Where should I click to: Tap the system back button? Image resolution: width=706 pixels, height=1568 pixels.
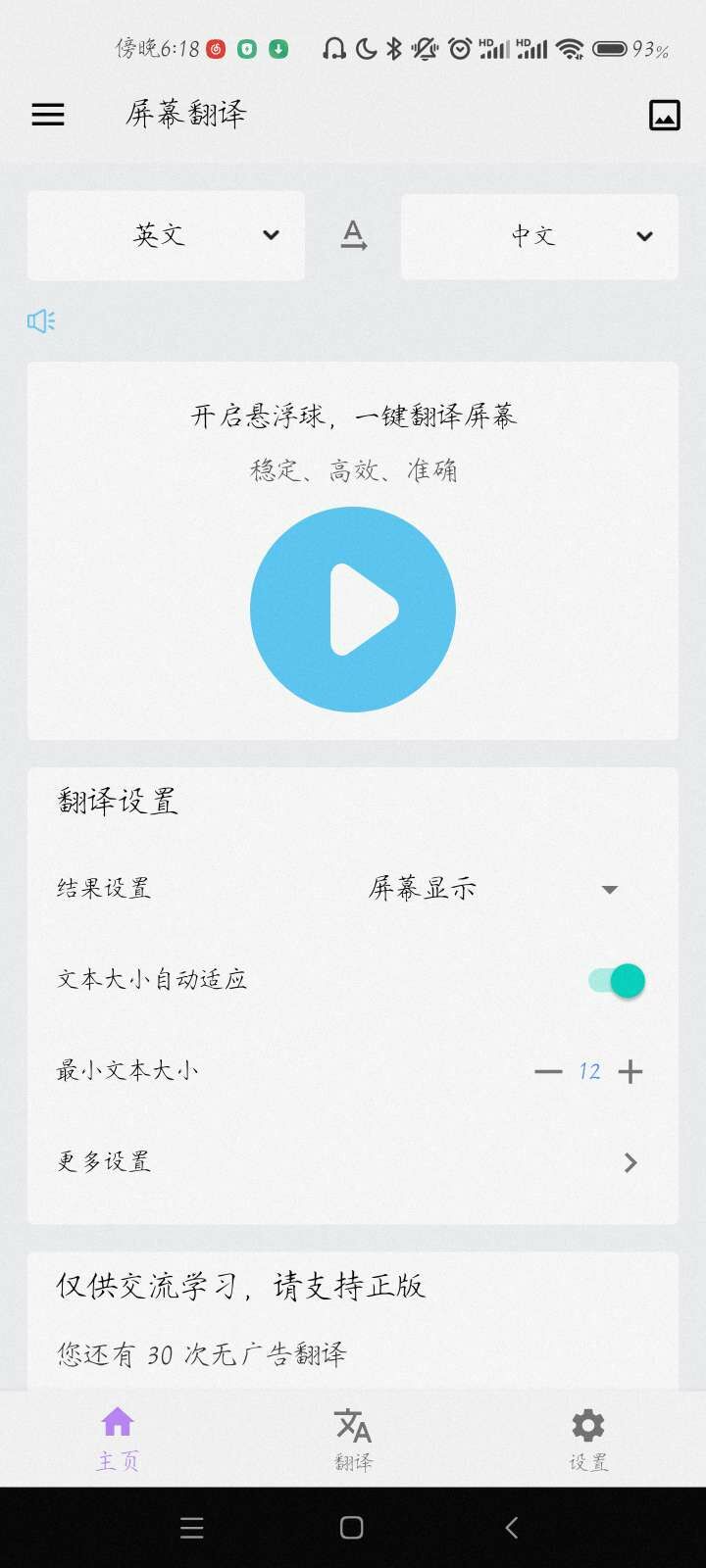click(x=511, y=1527)
